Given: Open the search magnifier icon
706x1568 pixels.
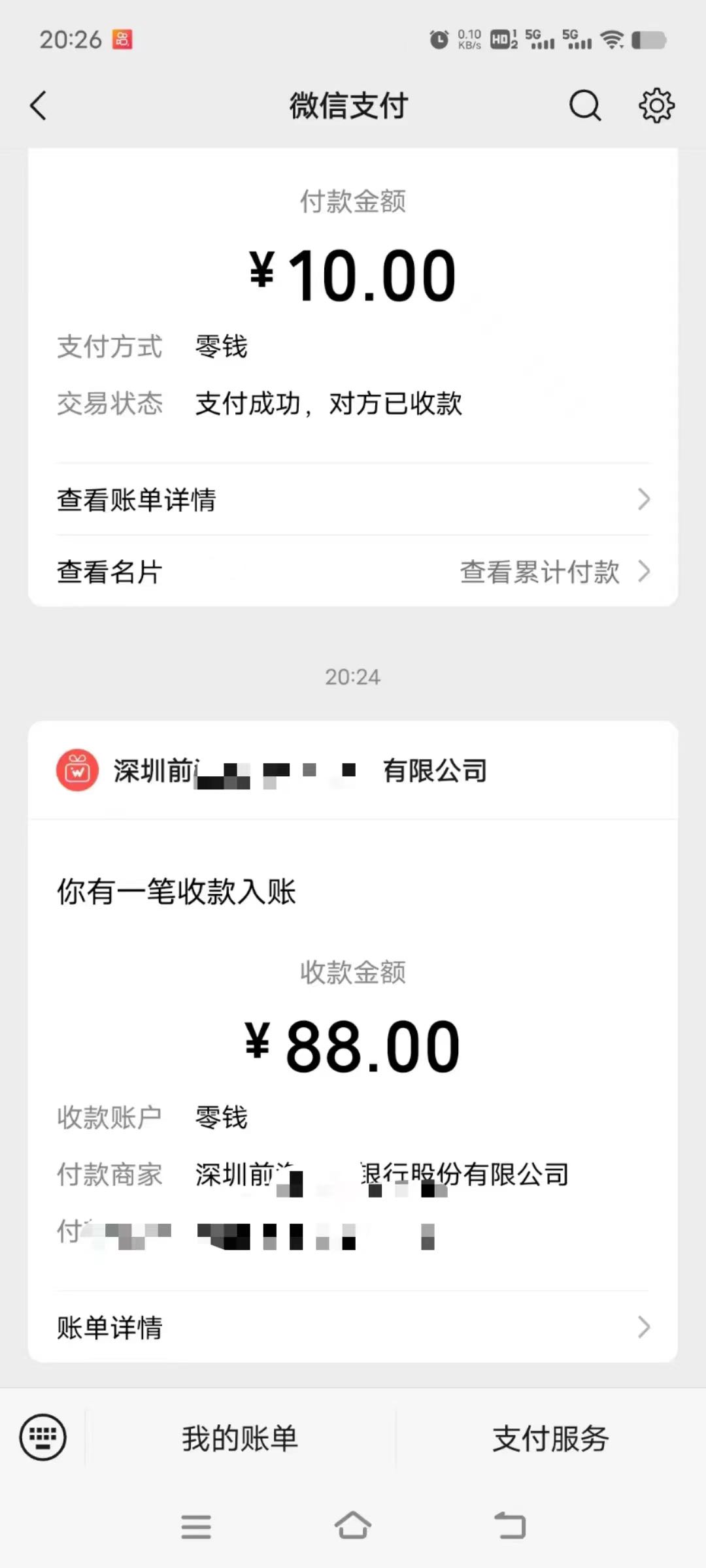Looking at the screenshot, I should point(585,105).
